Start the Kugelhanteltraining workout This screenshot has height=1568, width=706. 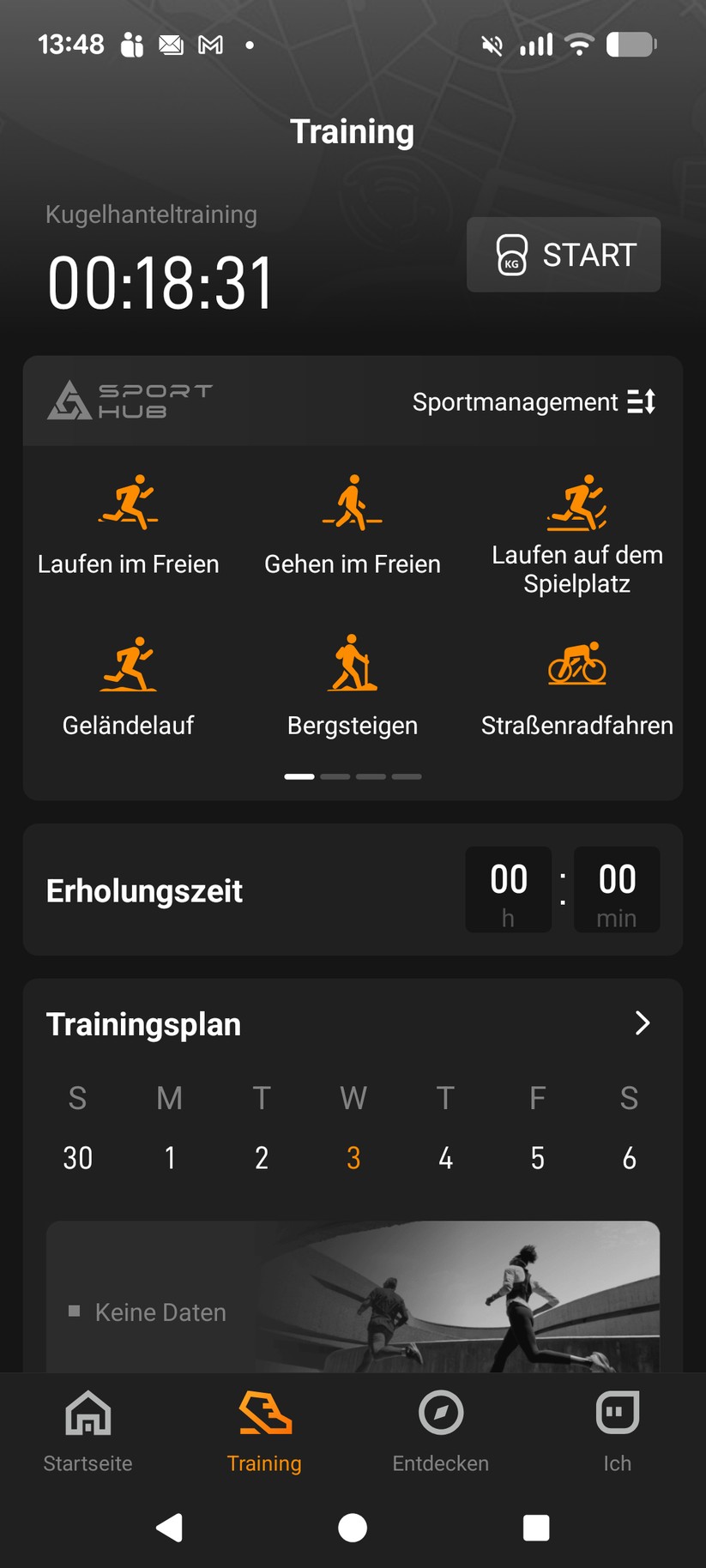[563, 255]
